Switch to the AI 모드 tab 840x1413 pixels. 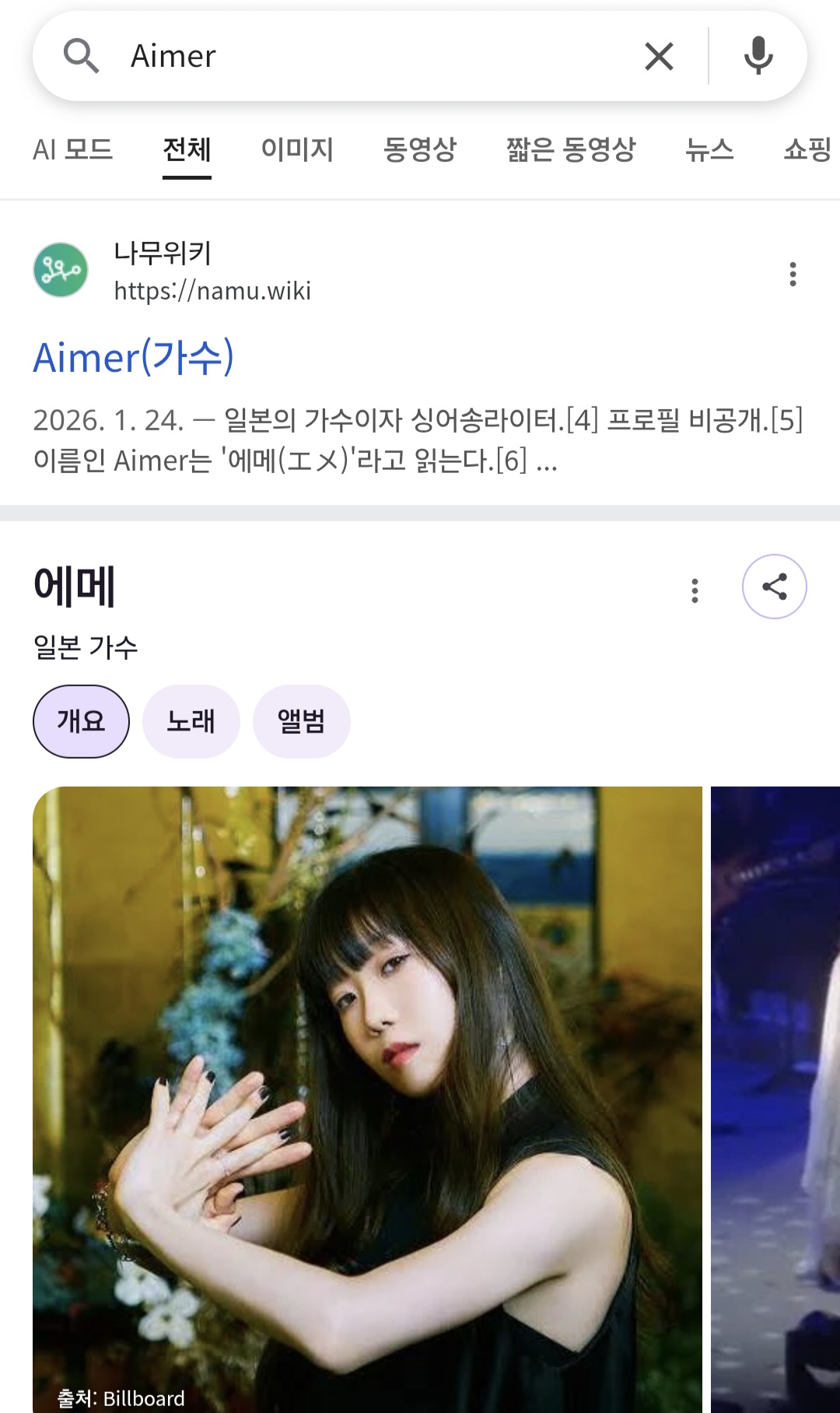73,149
